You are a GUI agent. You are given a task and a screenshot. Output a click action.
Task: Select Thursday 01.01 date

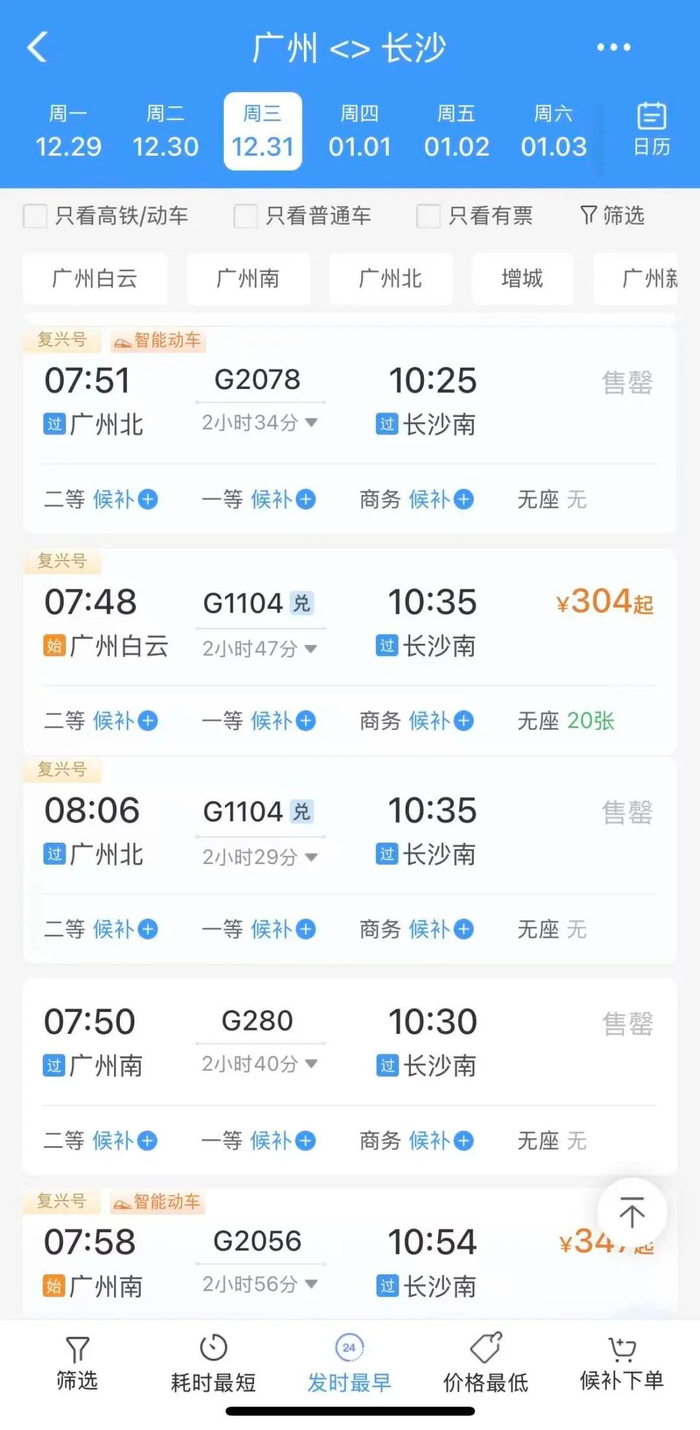[360, 132]
